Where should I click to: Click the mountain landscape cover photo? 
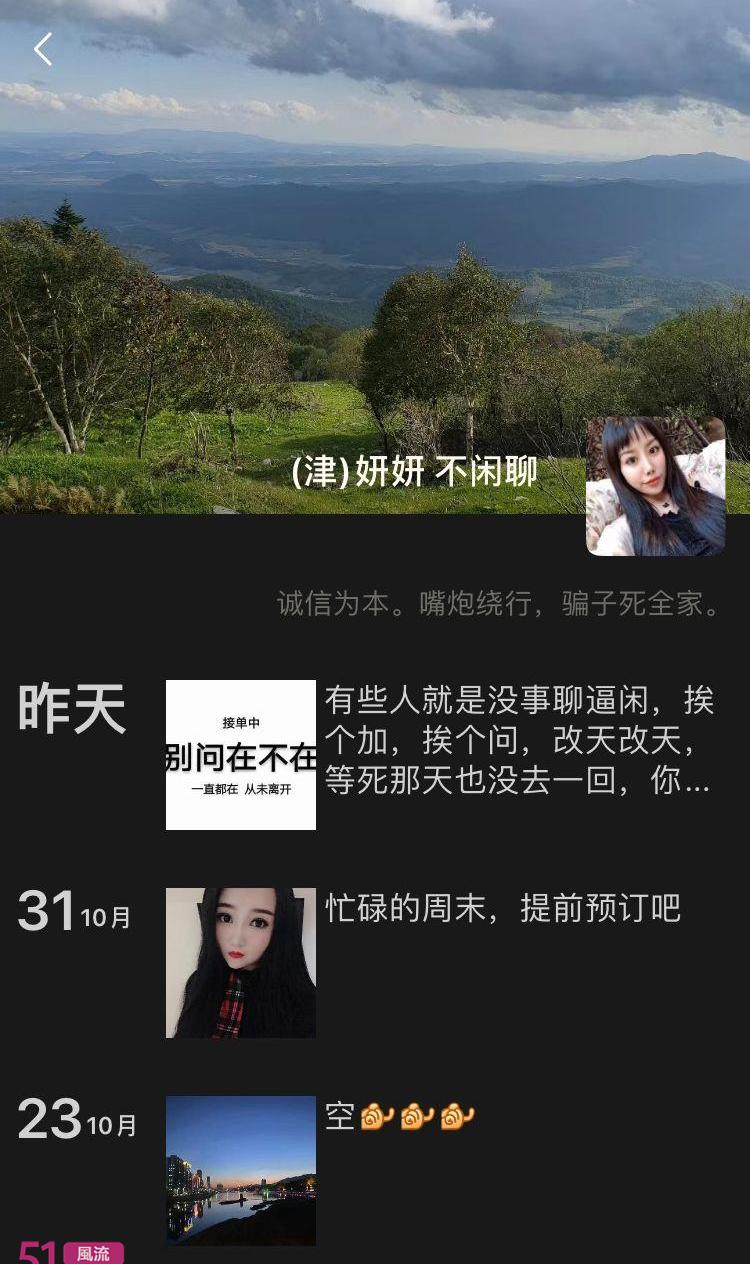coord(375,250)
